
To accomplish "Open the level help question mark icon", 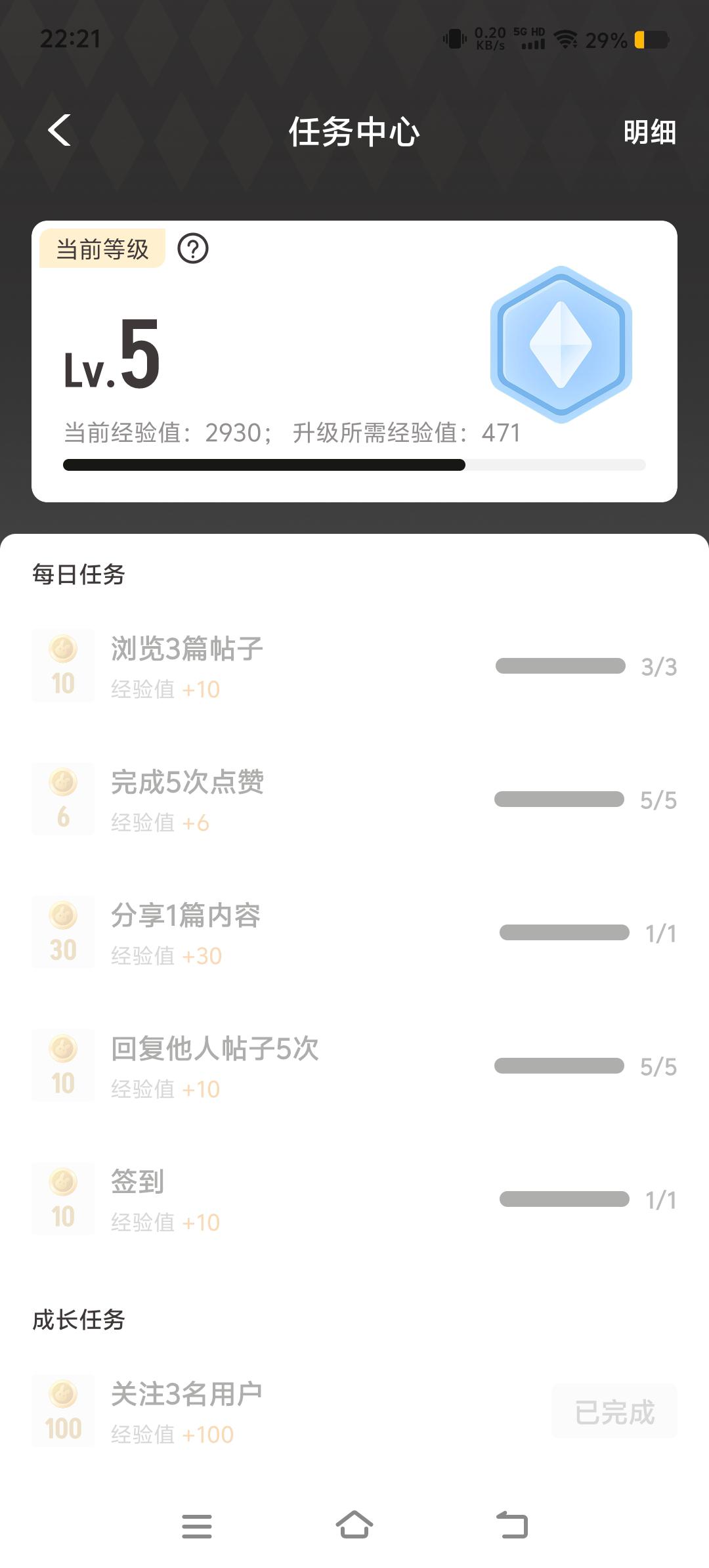I will tap(193, 249).
